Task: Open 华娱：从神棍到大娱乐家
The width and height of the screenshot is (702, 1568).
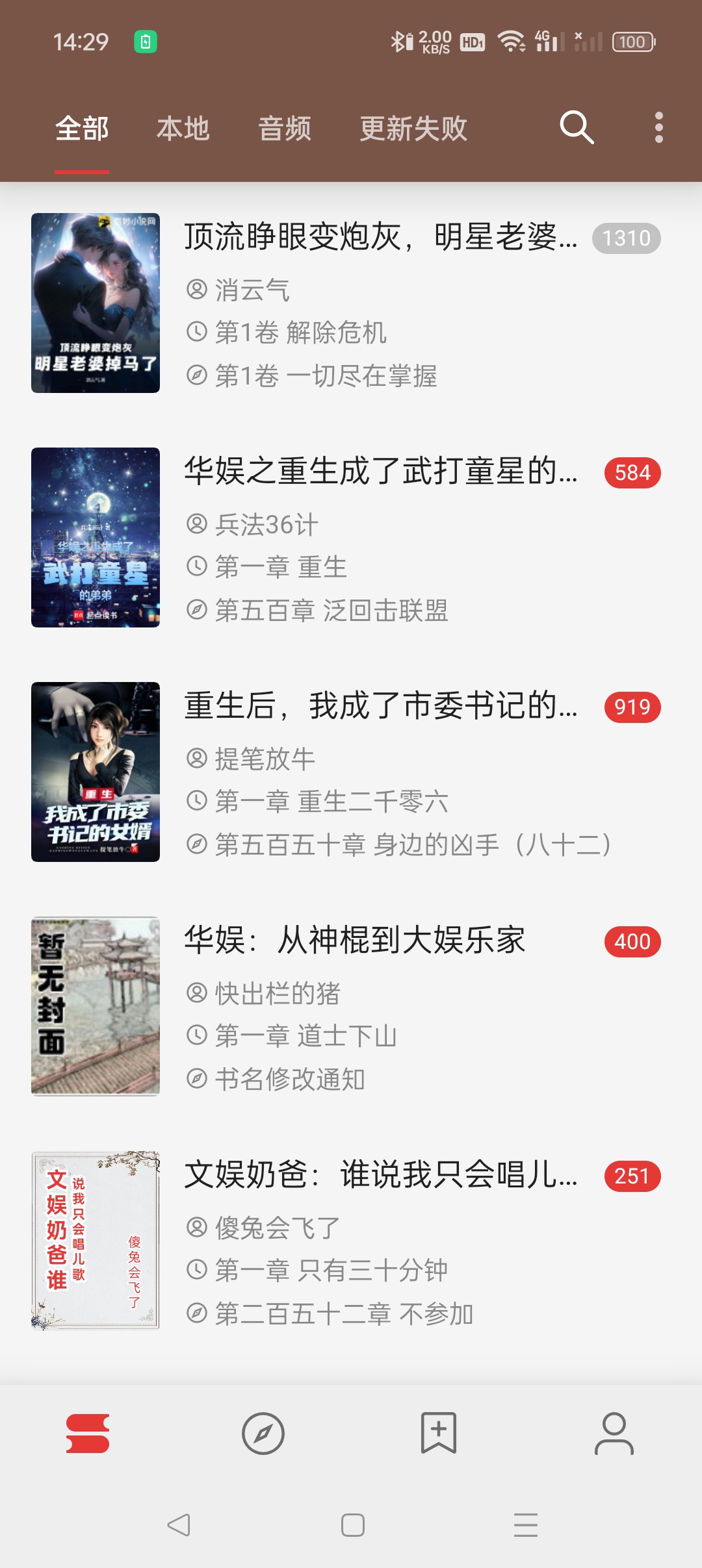Action: [351, 1006]
